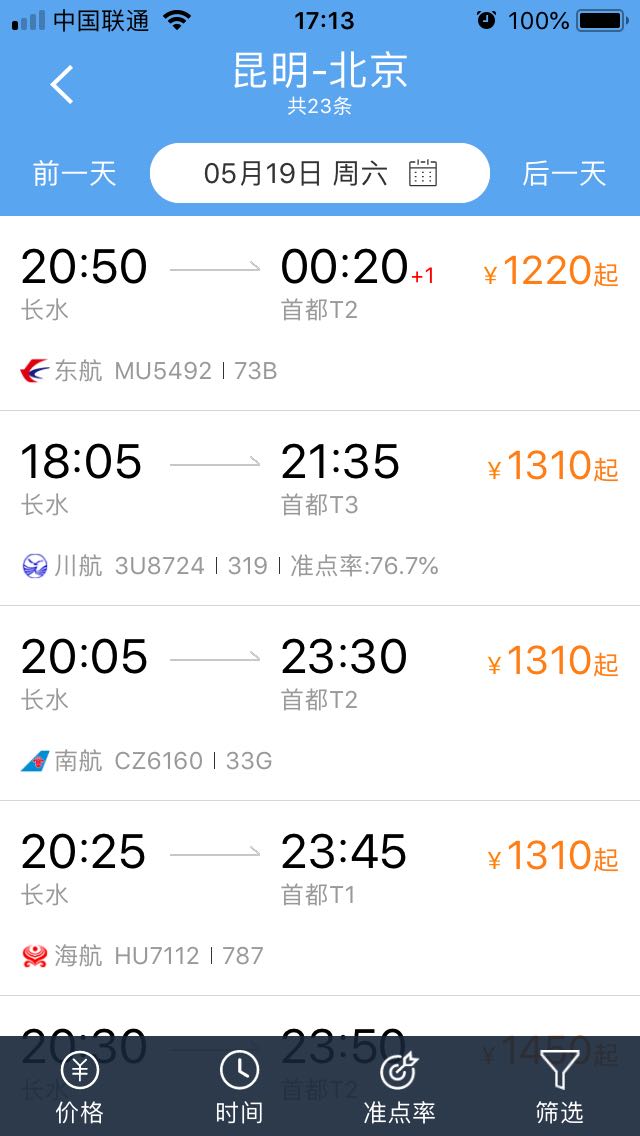Viewport: 640px width, 1136px height.
Task: Sort flights by 时间
Action: coord(239,1086)
